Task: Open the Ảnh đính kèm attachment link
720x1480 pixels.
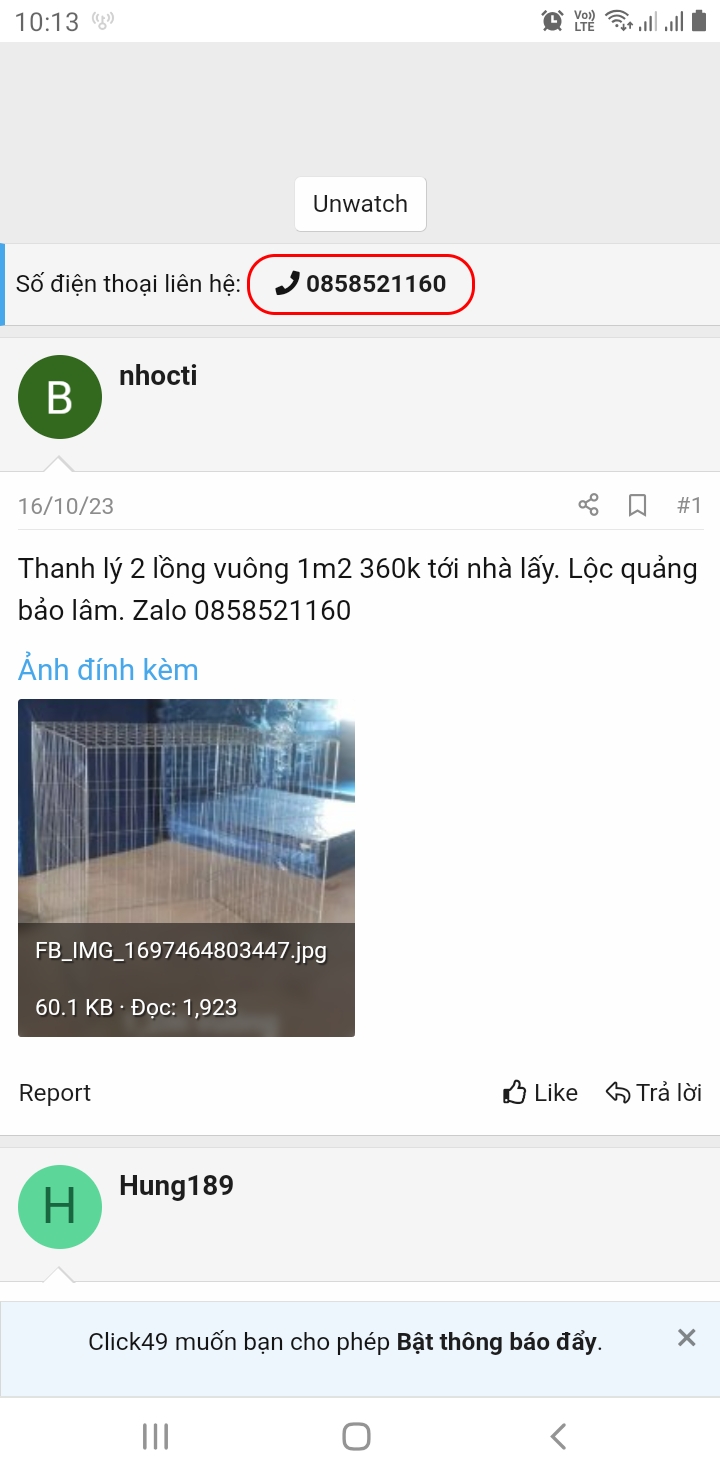Action: point(108,669)
